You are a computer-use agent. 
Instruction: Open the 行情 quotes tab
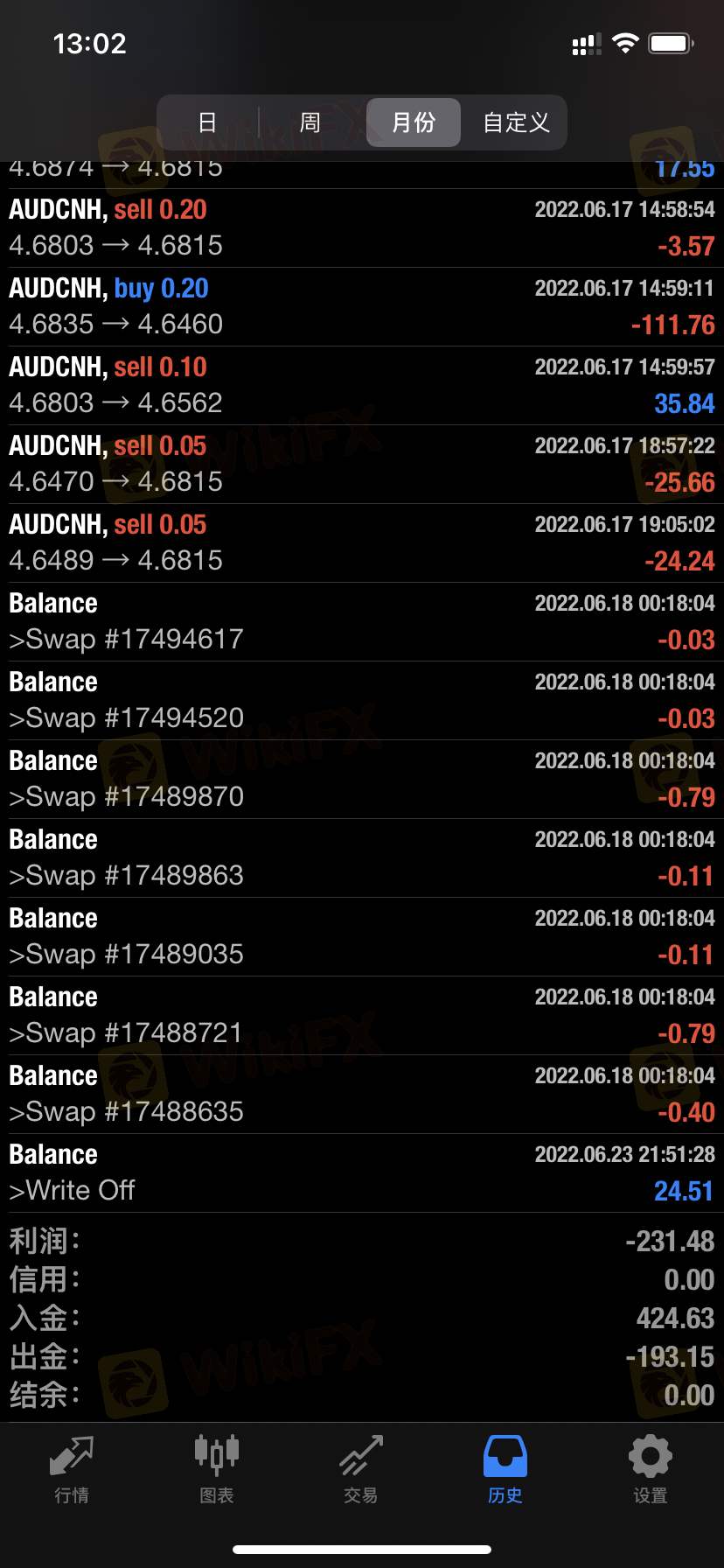(x=72, y=1470)
